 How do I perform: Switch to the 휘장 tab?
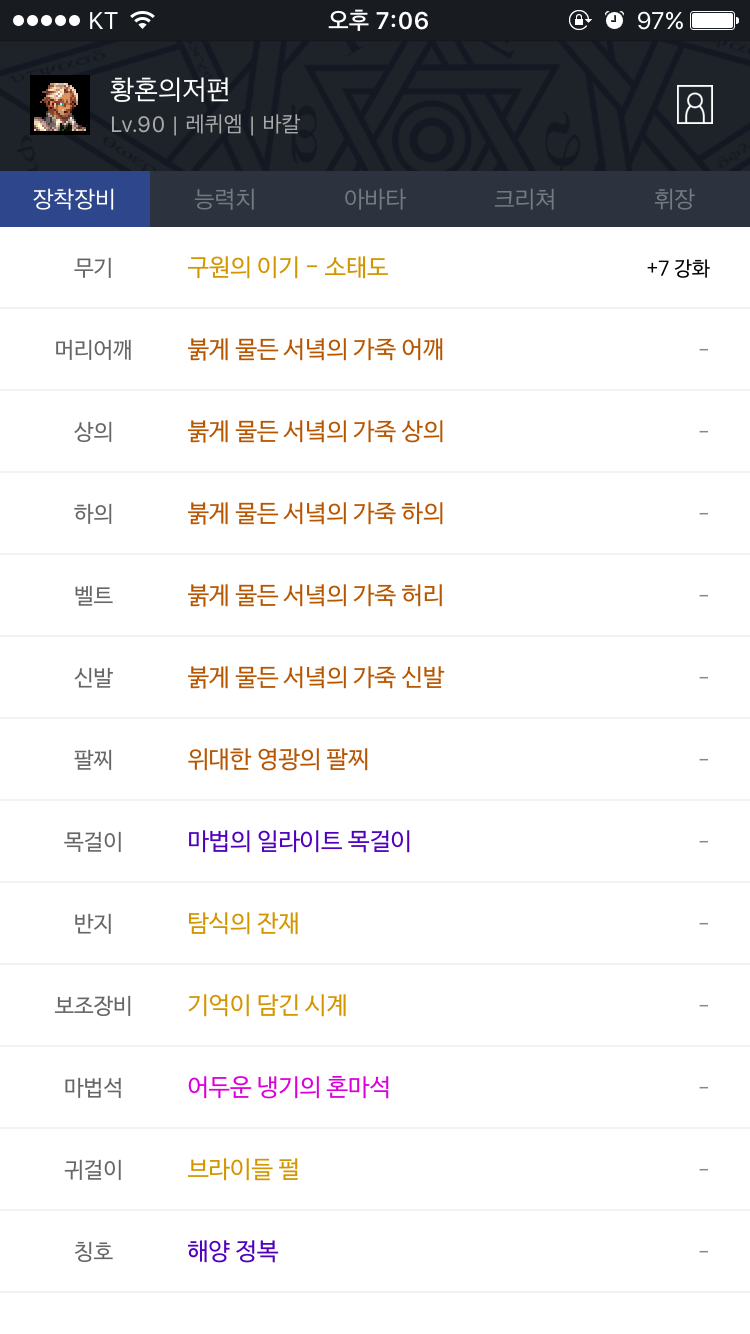tap(674, 199)
